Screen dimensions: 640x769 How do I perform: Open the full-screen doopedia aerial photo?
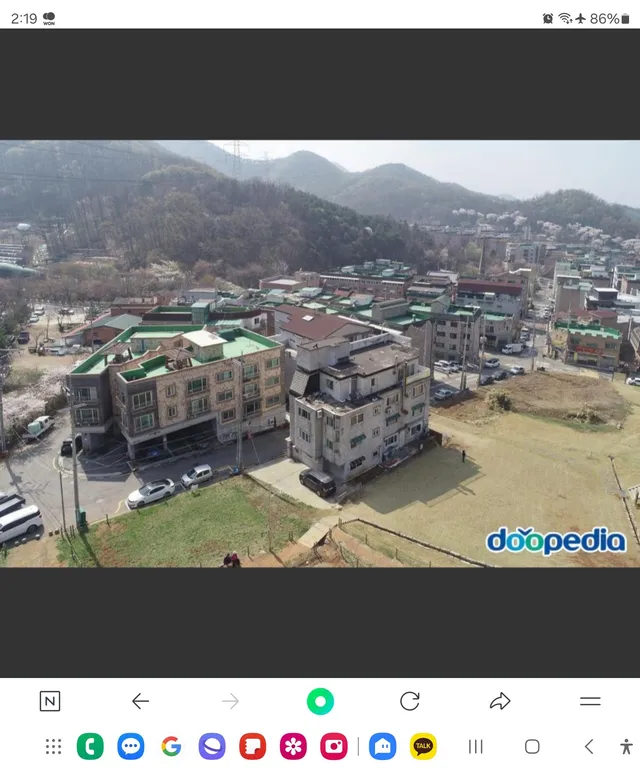point(320,354)
